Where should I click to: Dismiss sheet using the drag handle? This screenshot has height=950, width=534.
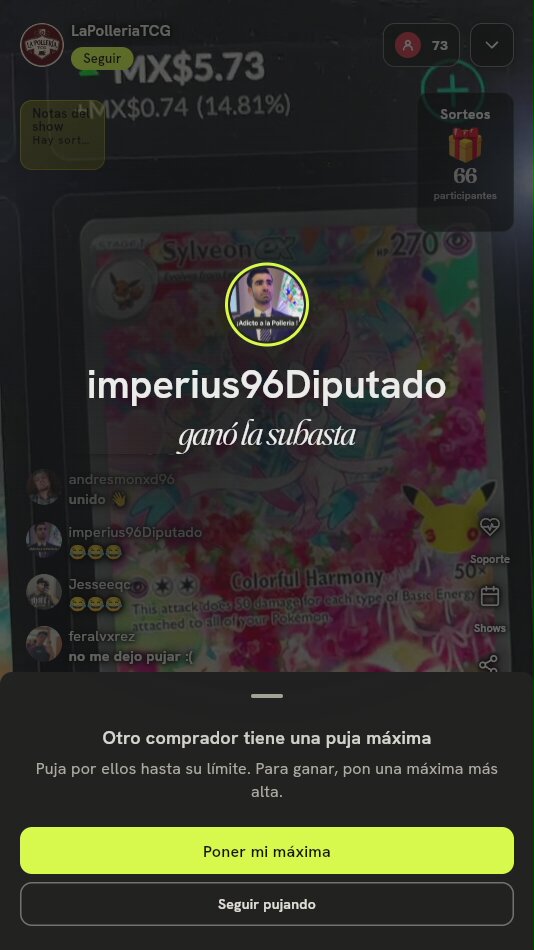267,696
